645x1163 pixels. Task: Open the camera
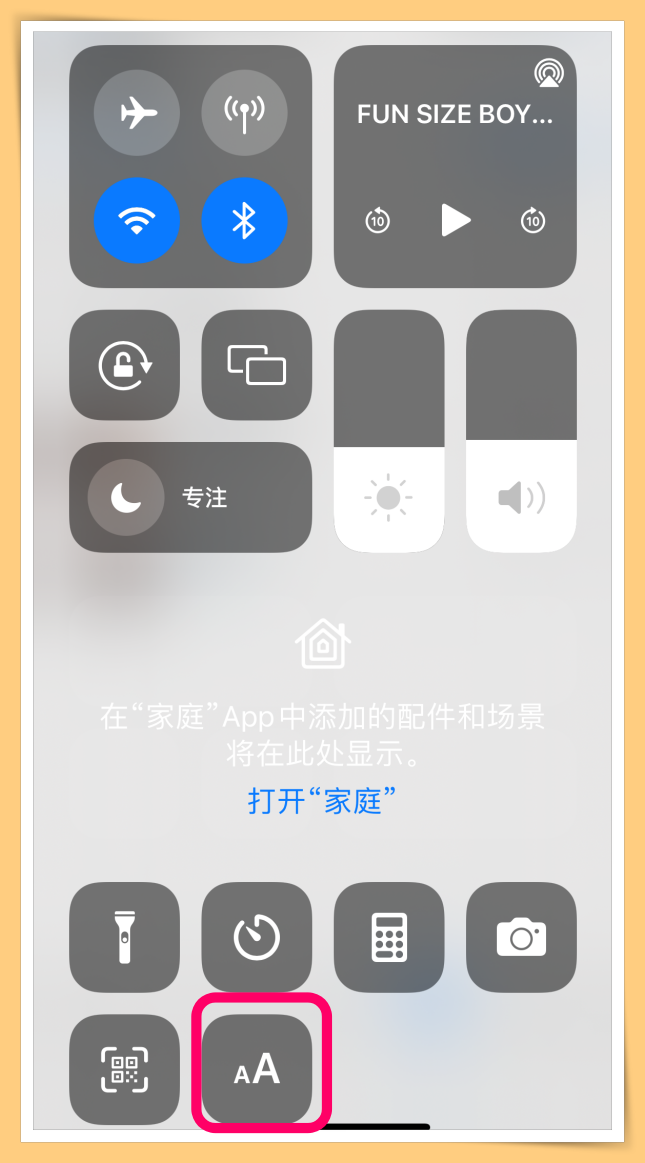(521, 937)
